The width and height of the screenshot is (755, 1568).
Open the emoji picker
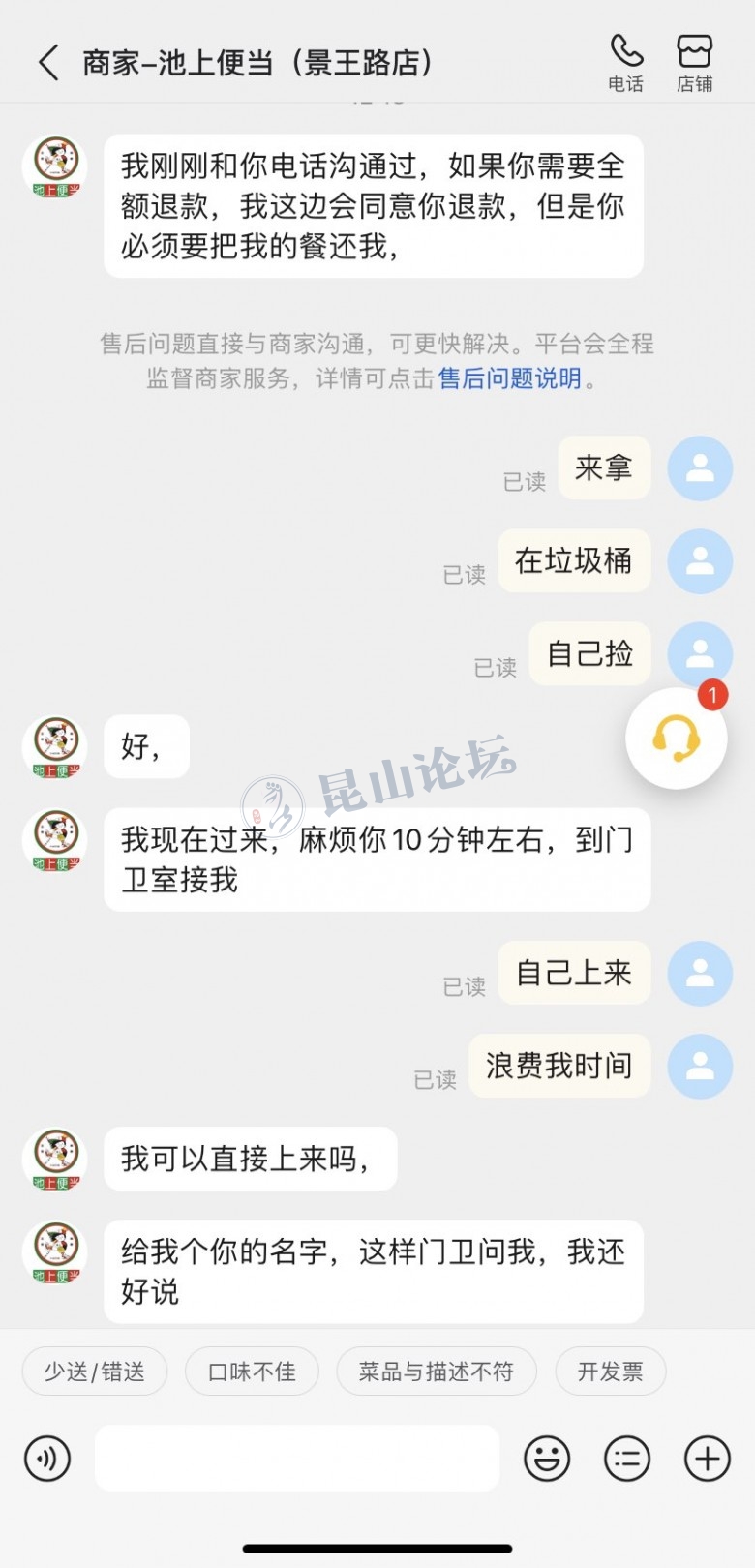(x=547, y=1458)
